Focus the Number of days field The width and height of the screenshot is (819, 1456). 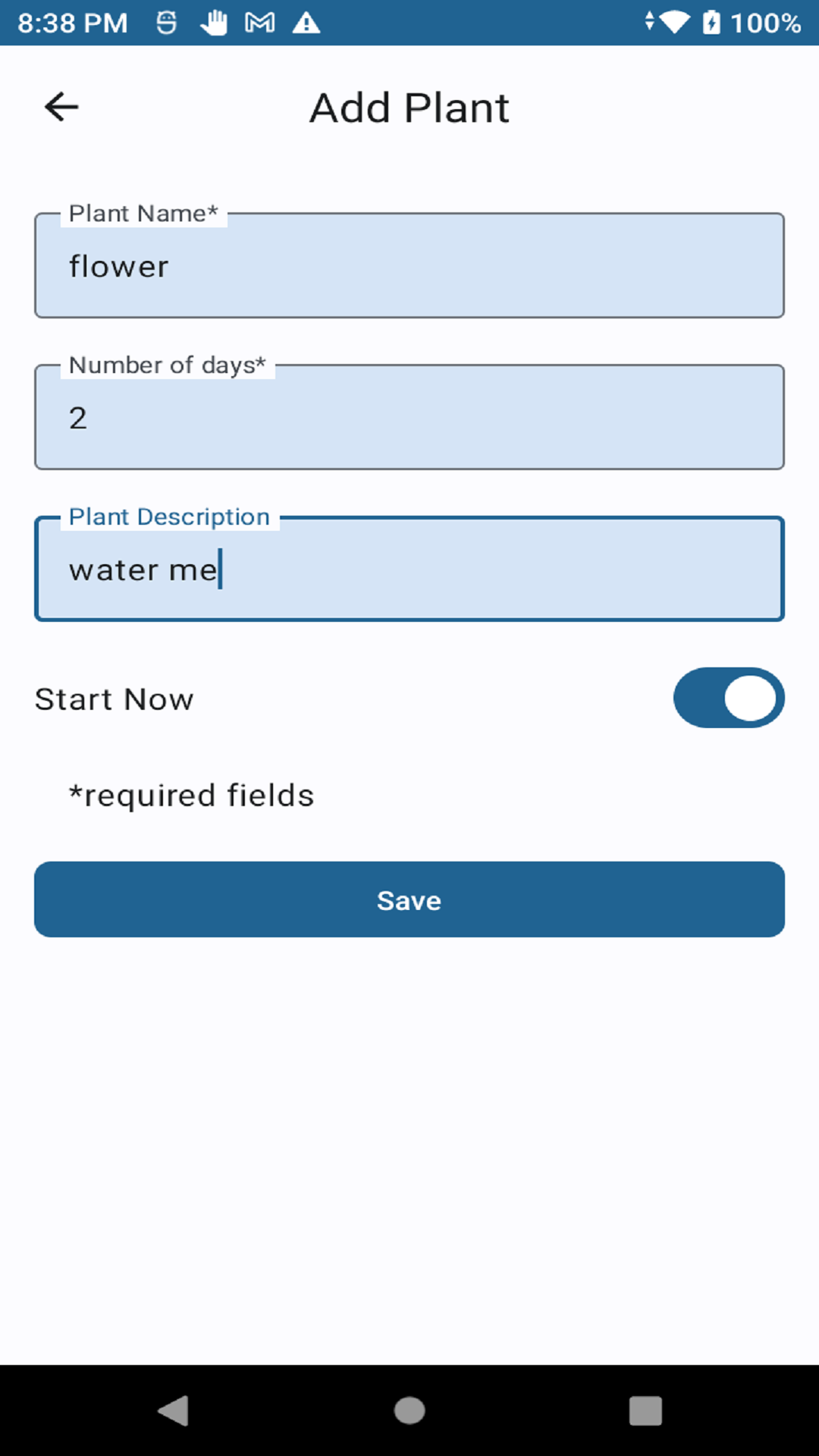pyautogui.click(x=409, y=418)
